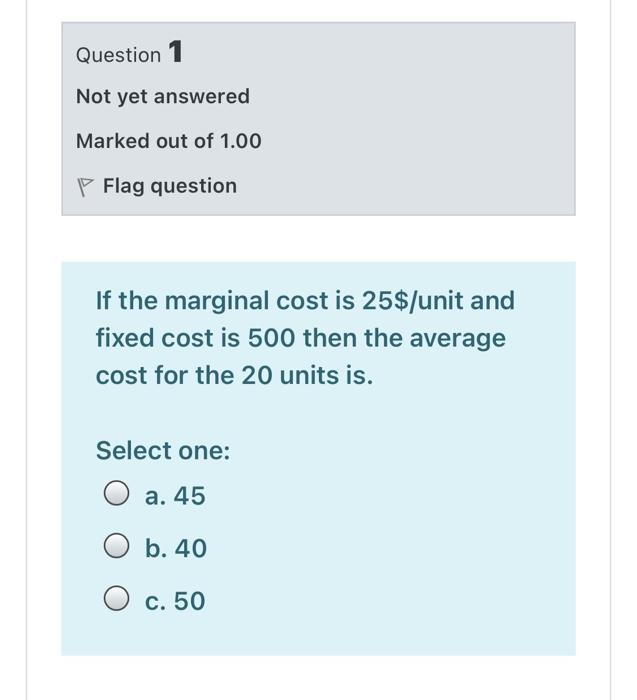
Task: Flag this question
Action: (x=158, y=186)
